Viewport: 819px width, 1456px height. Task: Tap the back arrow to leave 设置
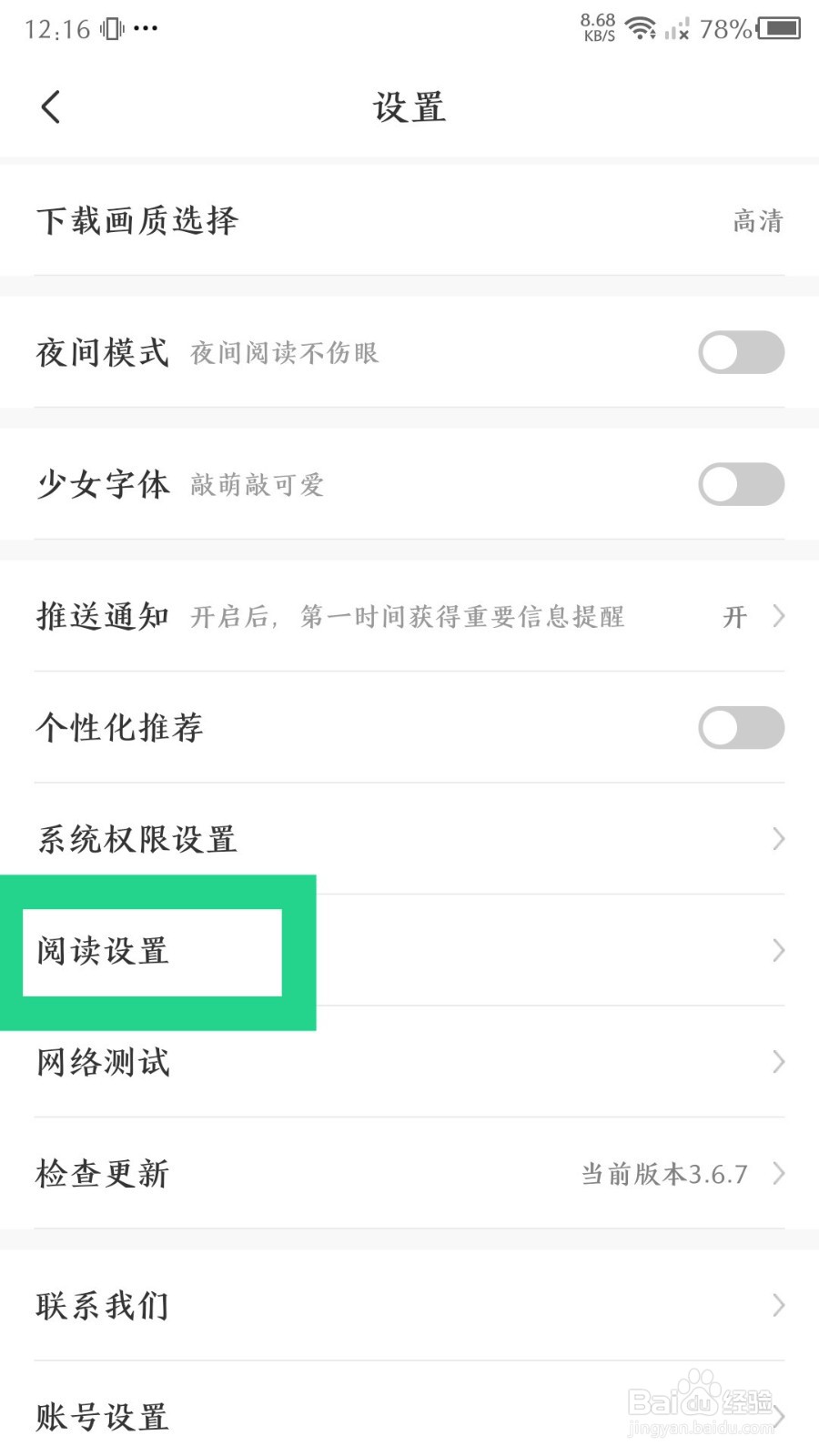[x=50, y=106]
